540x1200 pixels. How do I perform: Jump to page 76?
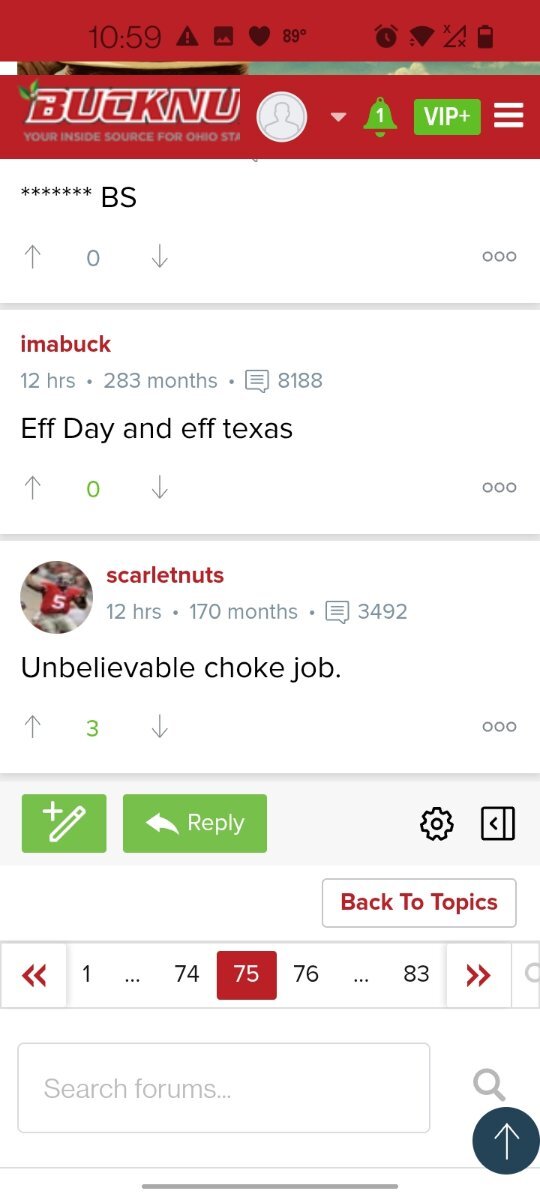tap(306, 974)
